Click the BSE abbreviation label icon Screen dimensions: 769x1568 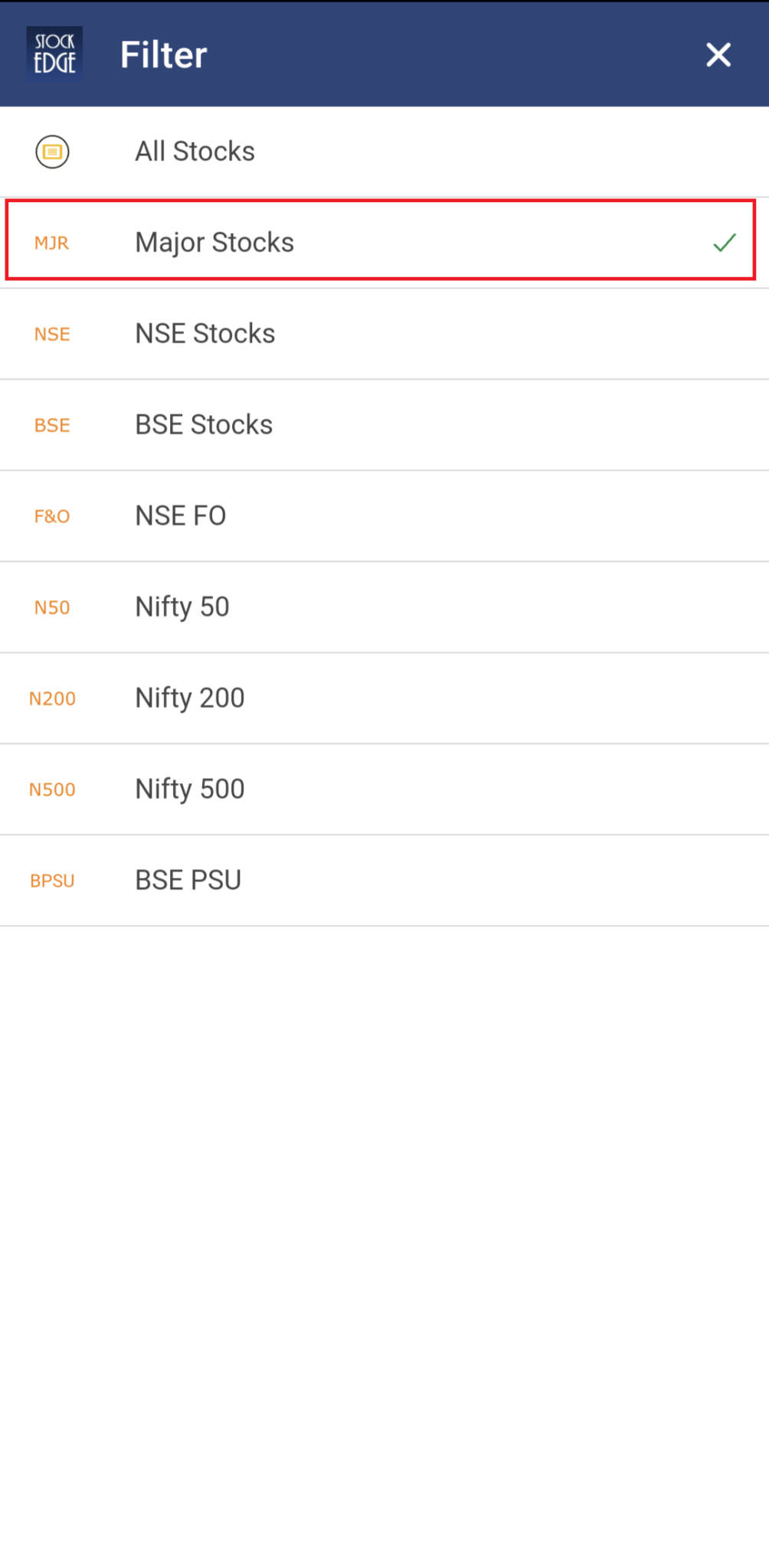(51, 425)
